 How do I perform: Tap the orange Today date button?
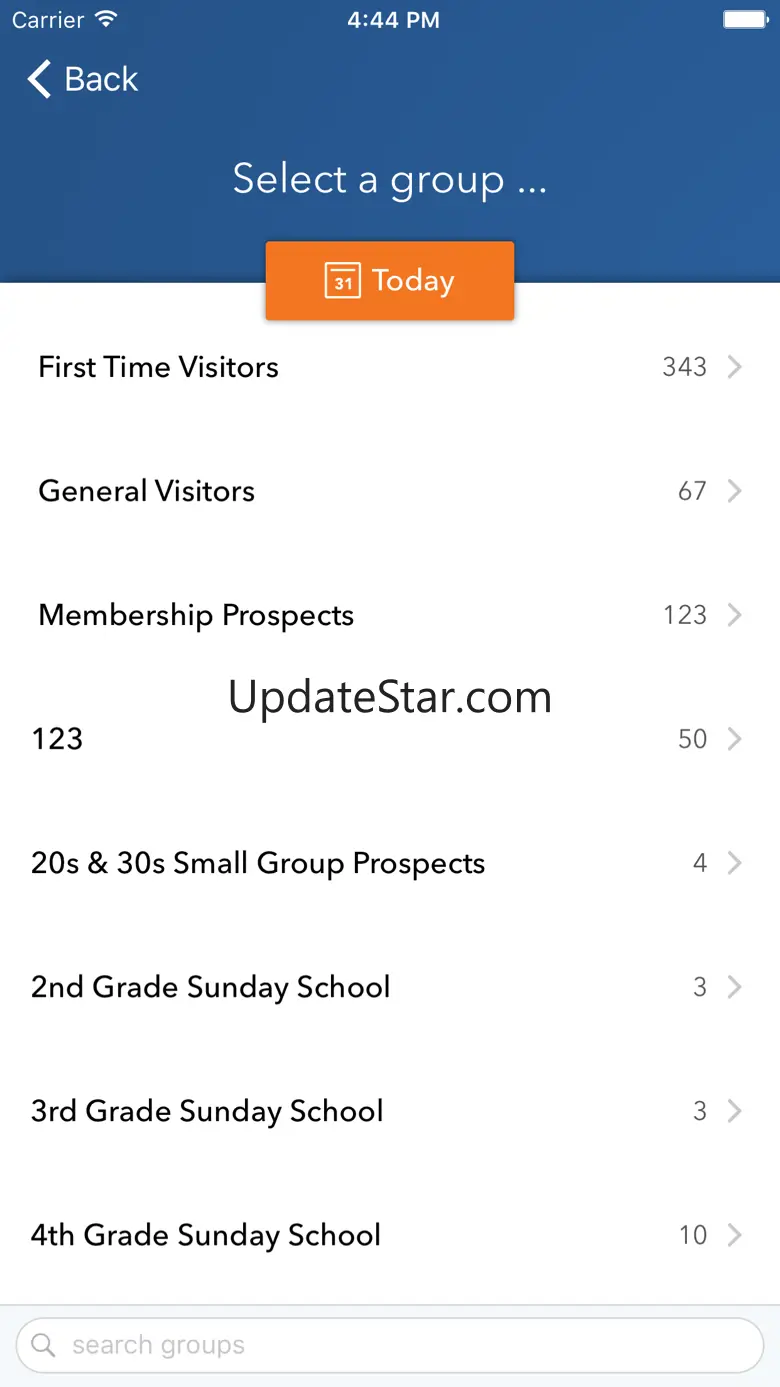(390, 281)
